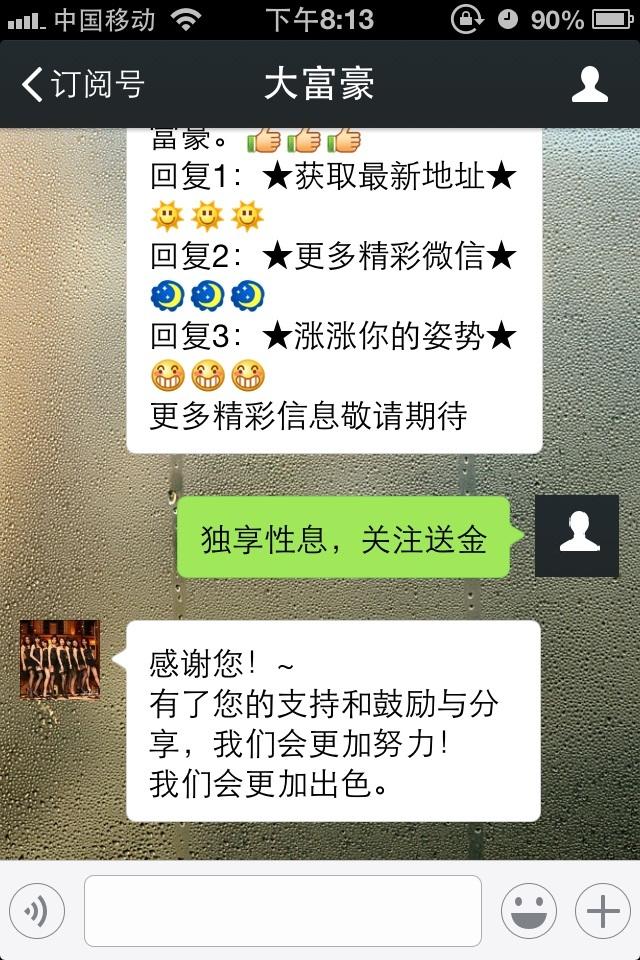Tap 大富豪's avatar beside the 感谢您 message

[60, 659]
